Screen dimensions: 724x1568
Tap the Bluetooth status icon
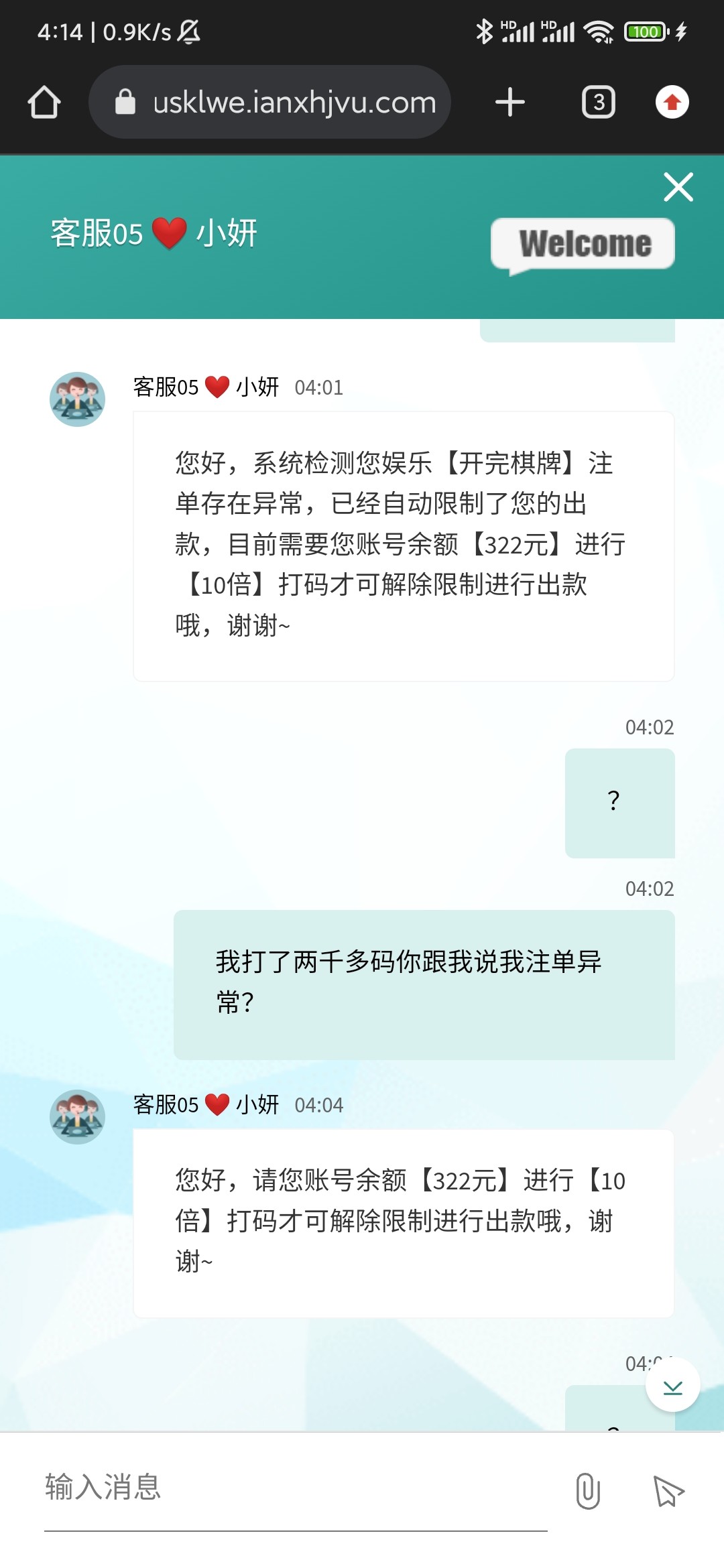click(x=484, y=30)
